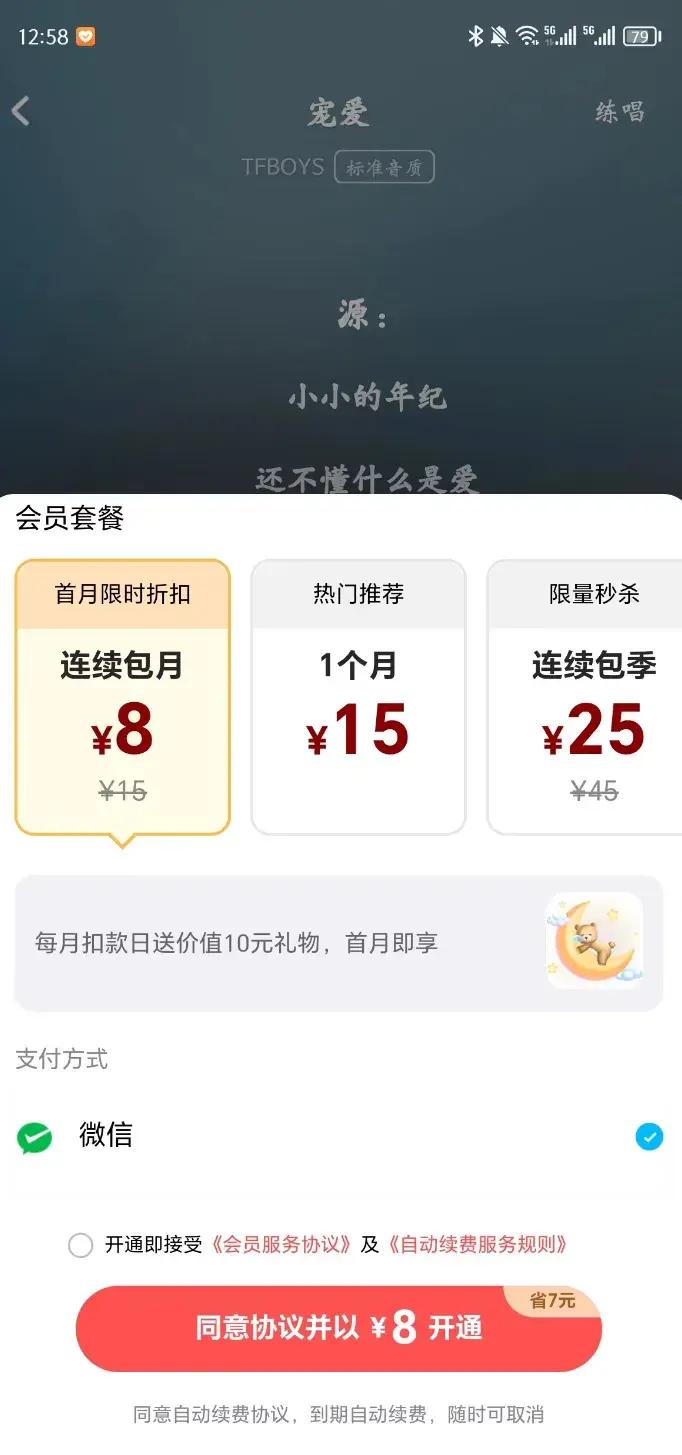
Task: Read the 《自动续费服务规则》 link
Action: tap(478, 1245)
